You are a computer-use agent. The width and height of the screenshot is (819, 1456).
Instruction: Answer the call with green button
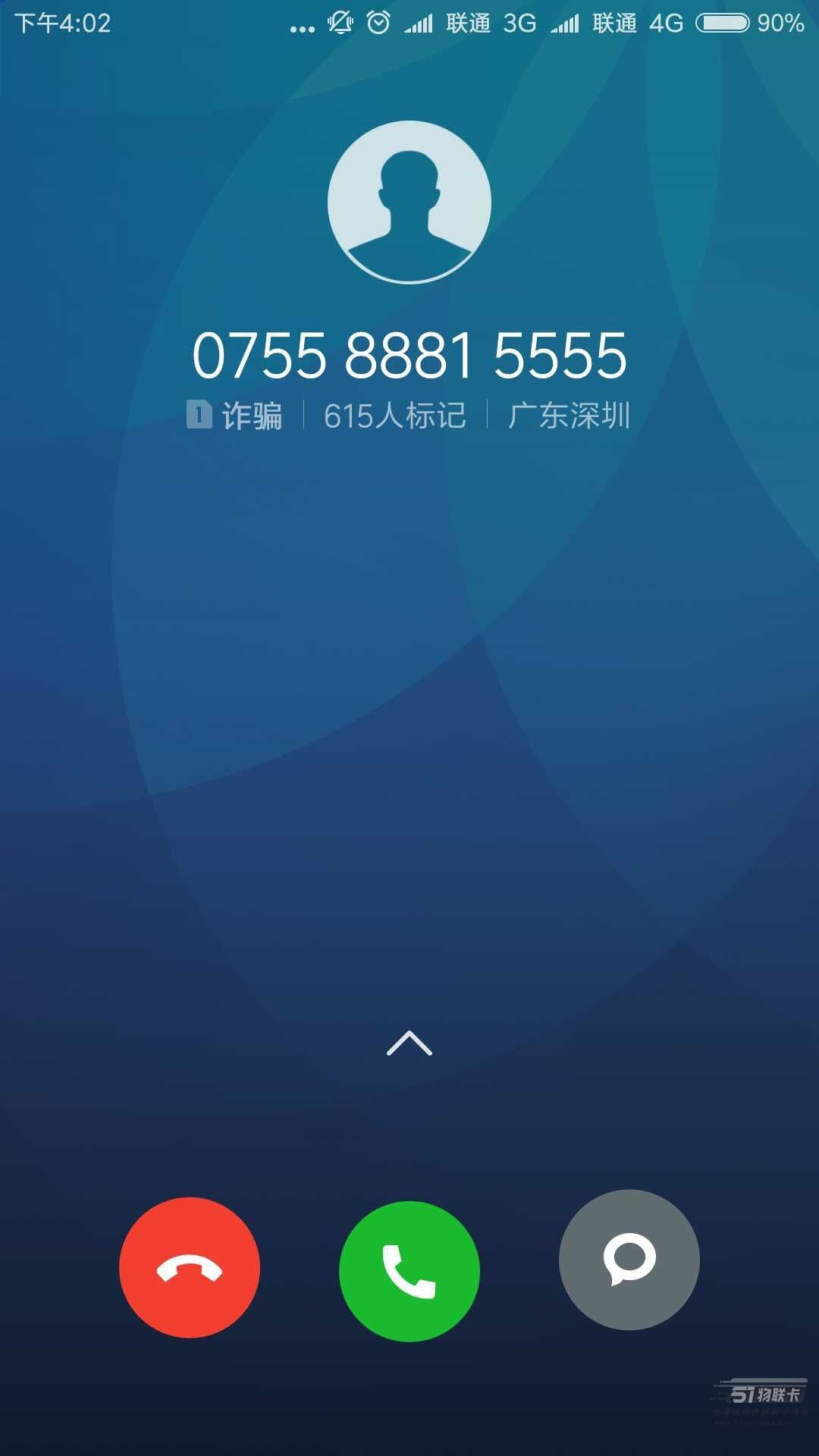coord(409,1271)
